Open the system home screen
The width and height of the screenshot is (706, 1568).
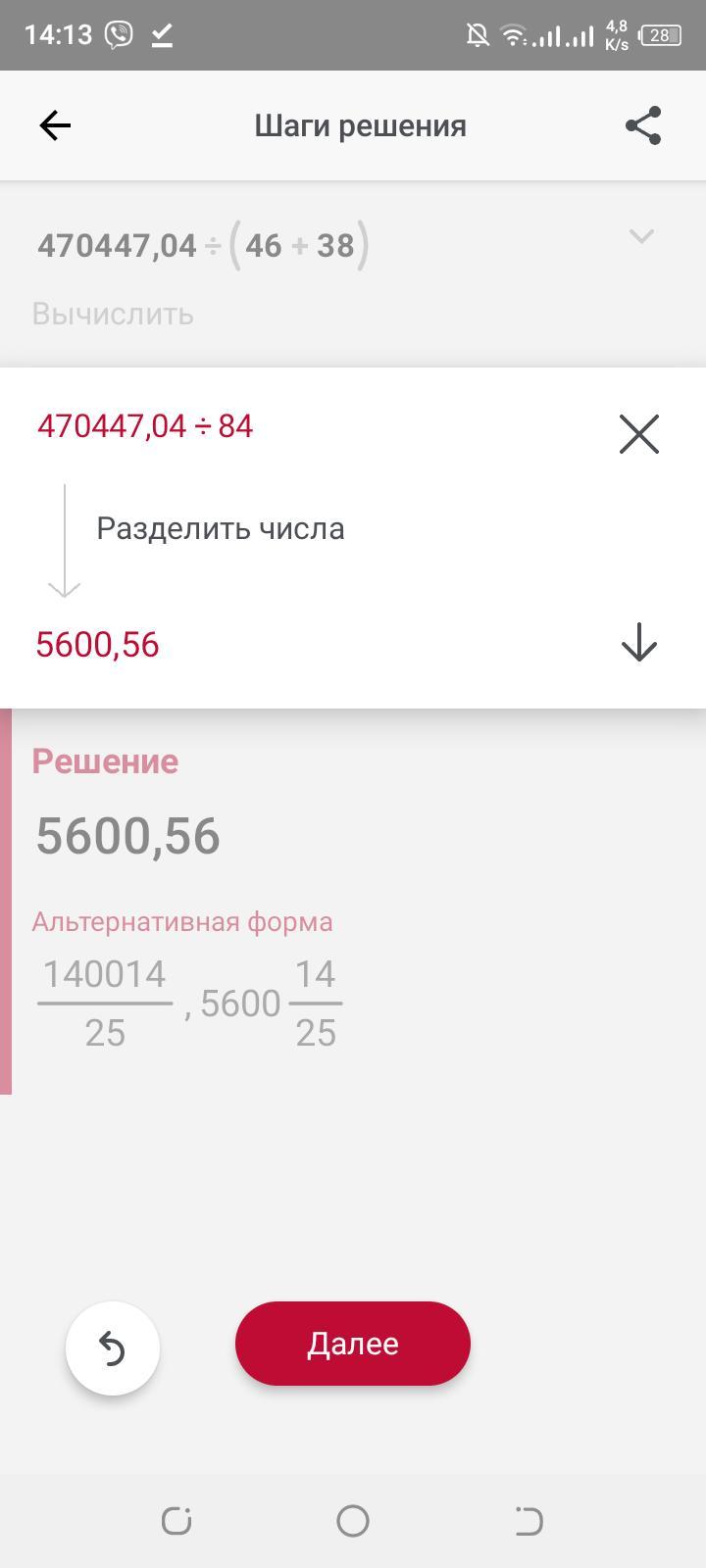tap(353, 1521)
